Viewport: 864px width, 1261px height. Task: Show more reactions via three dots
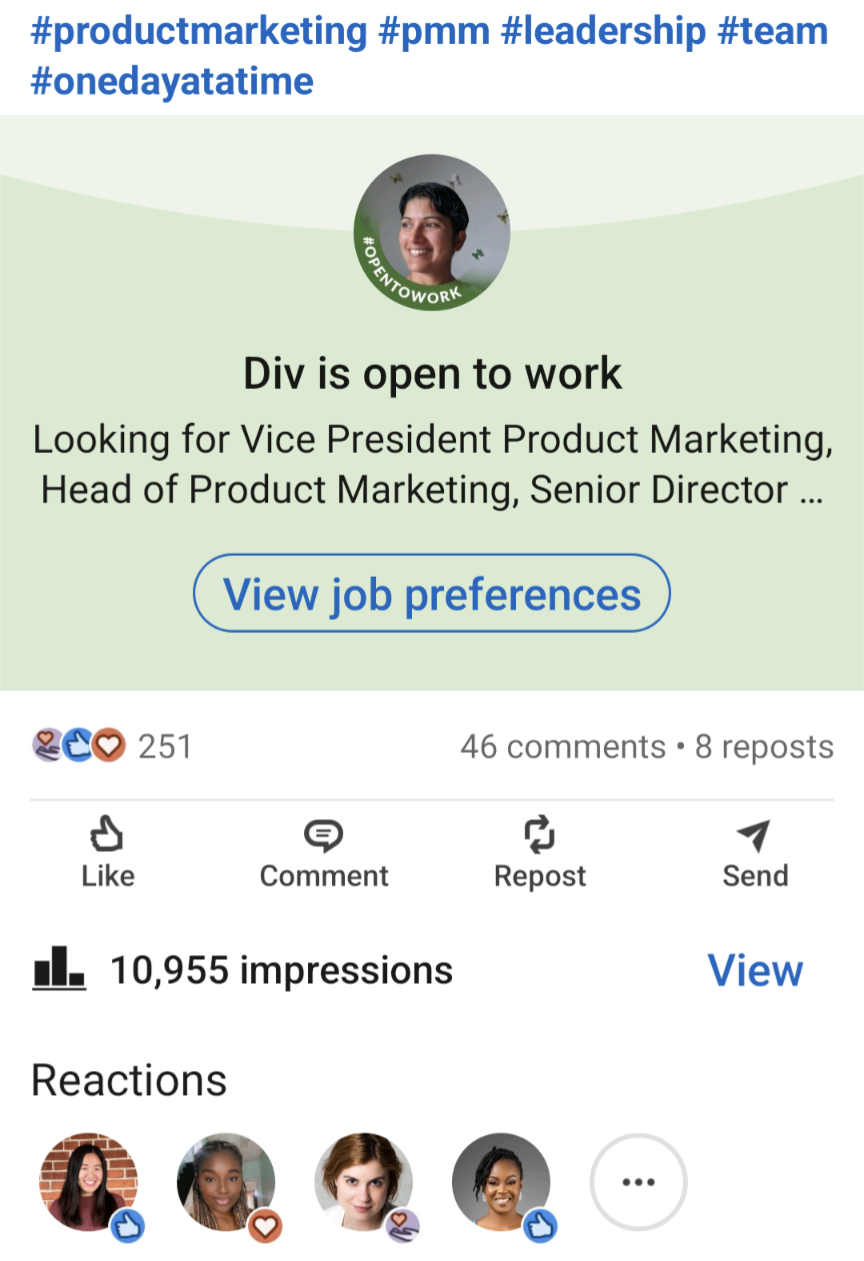[638, 1182]
